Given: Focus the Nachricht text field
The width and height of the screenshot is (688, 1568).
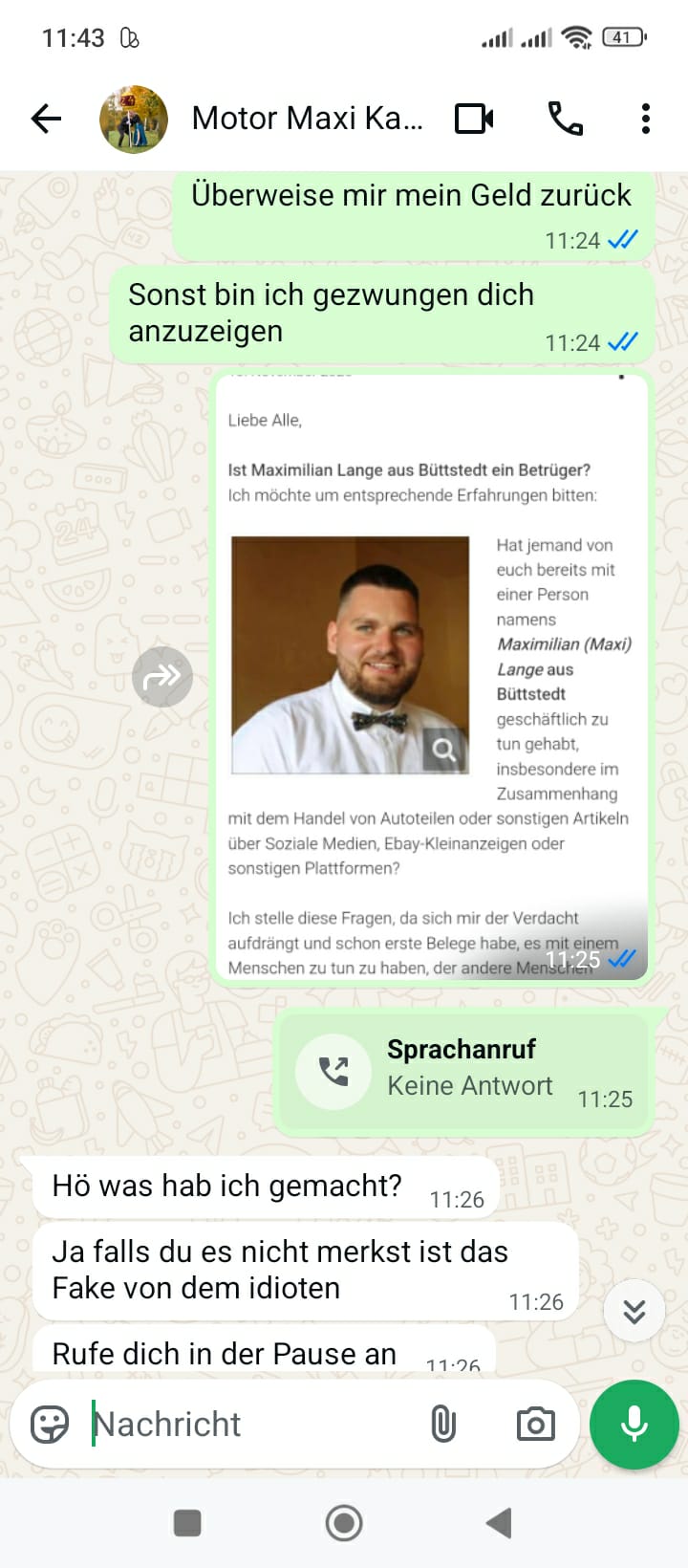Looking at the screenshot, I should pyautogui.click(x=248, y=1425).
